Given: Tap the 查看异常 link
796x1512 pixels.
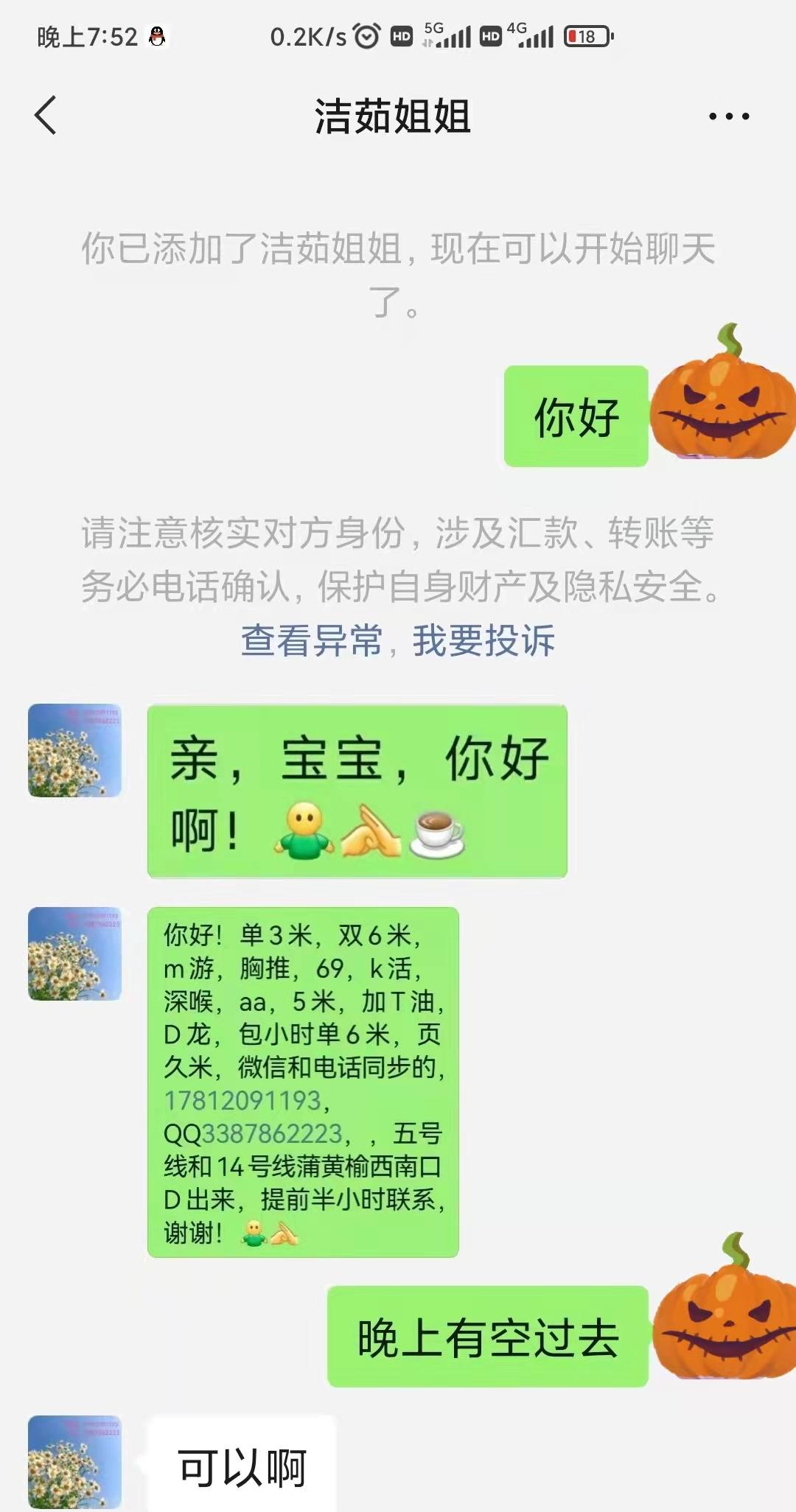Looking at the screenshot, I should [311, 640].
